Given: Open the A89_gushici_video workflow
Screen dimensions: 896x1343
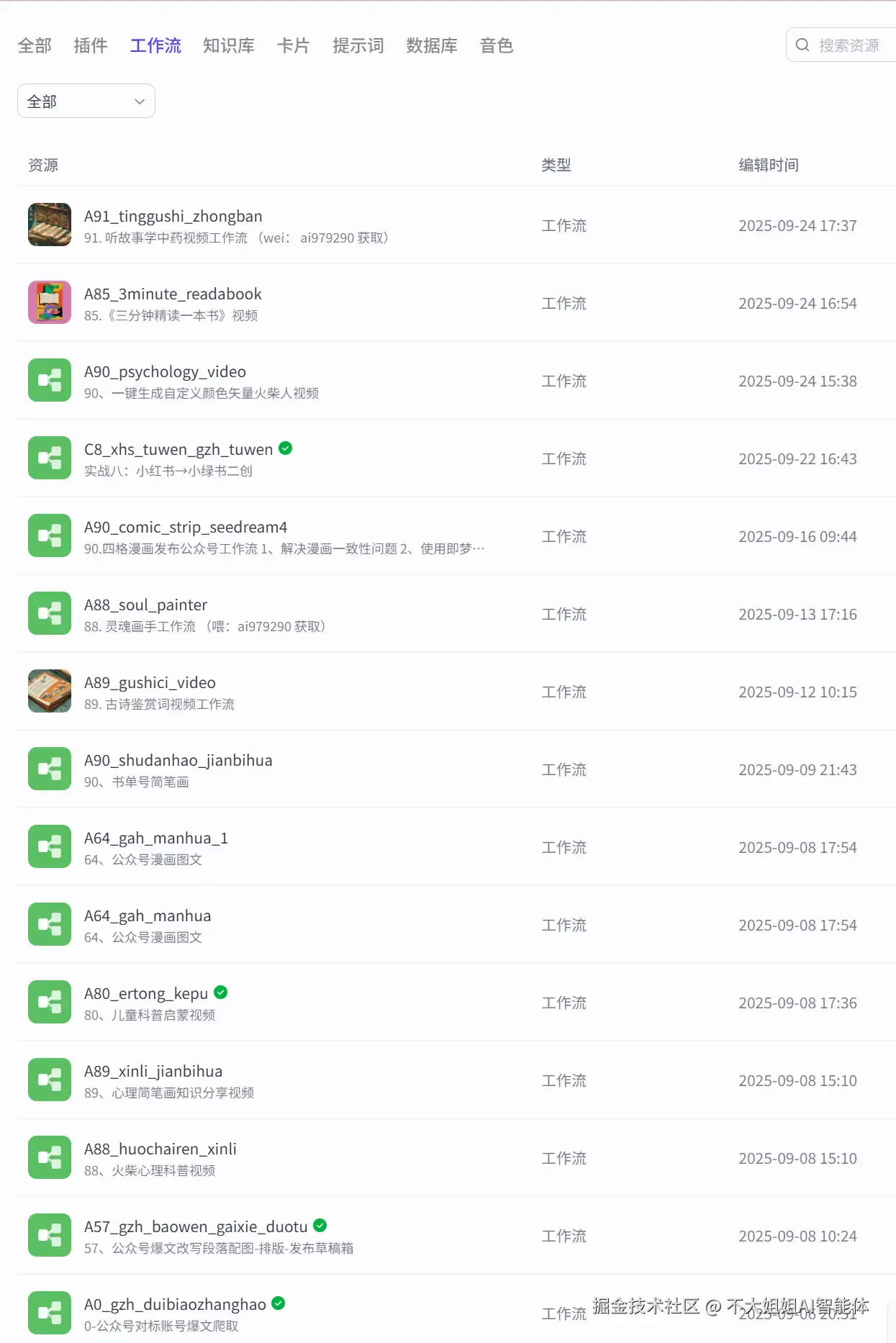Looking at the screenshot, I should point(150,683).
